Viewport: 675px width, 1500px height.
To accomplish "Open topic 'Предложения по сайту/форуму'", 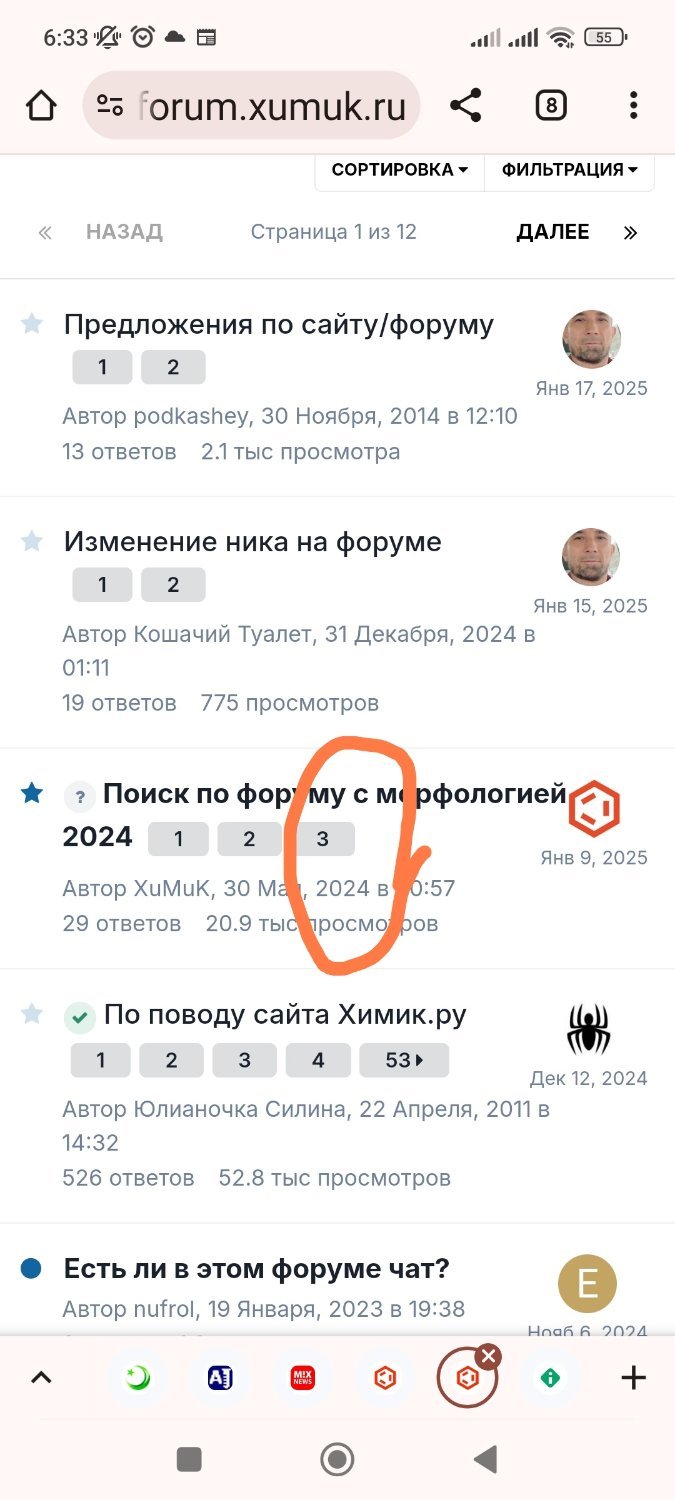I will pyautogui.click(x=278, y=325).
